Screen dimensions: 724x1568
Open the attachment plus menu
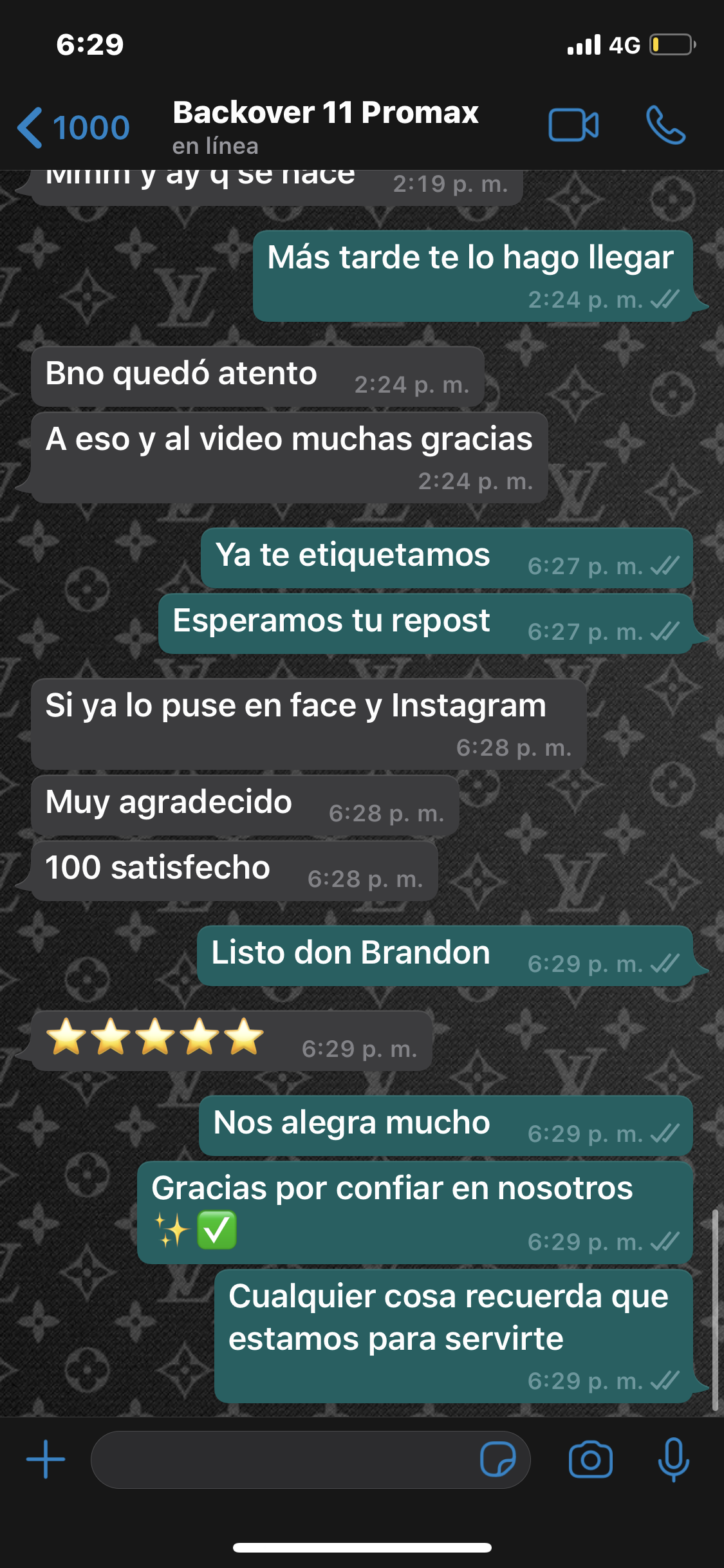(46, 1459)
